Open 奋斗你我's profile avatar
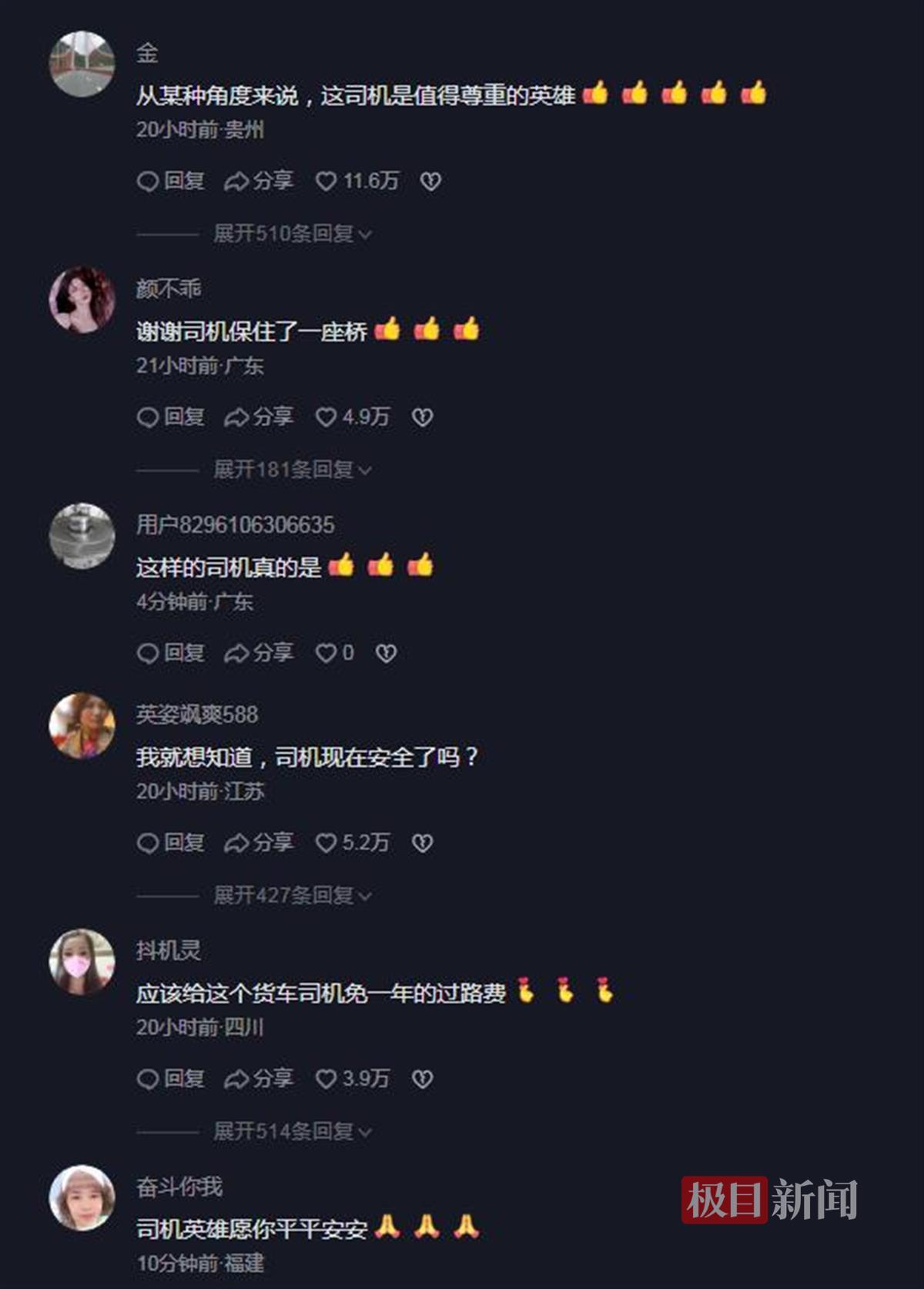 click(x=82, y=1197)
